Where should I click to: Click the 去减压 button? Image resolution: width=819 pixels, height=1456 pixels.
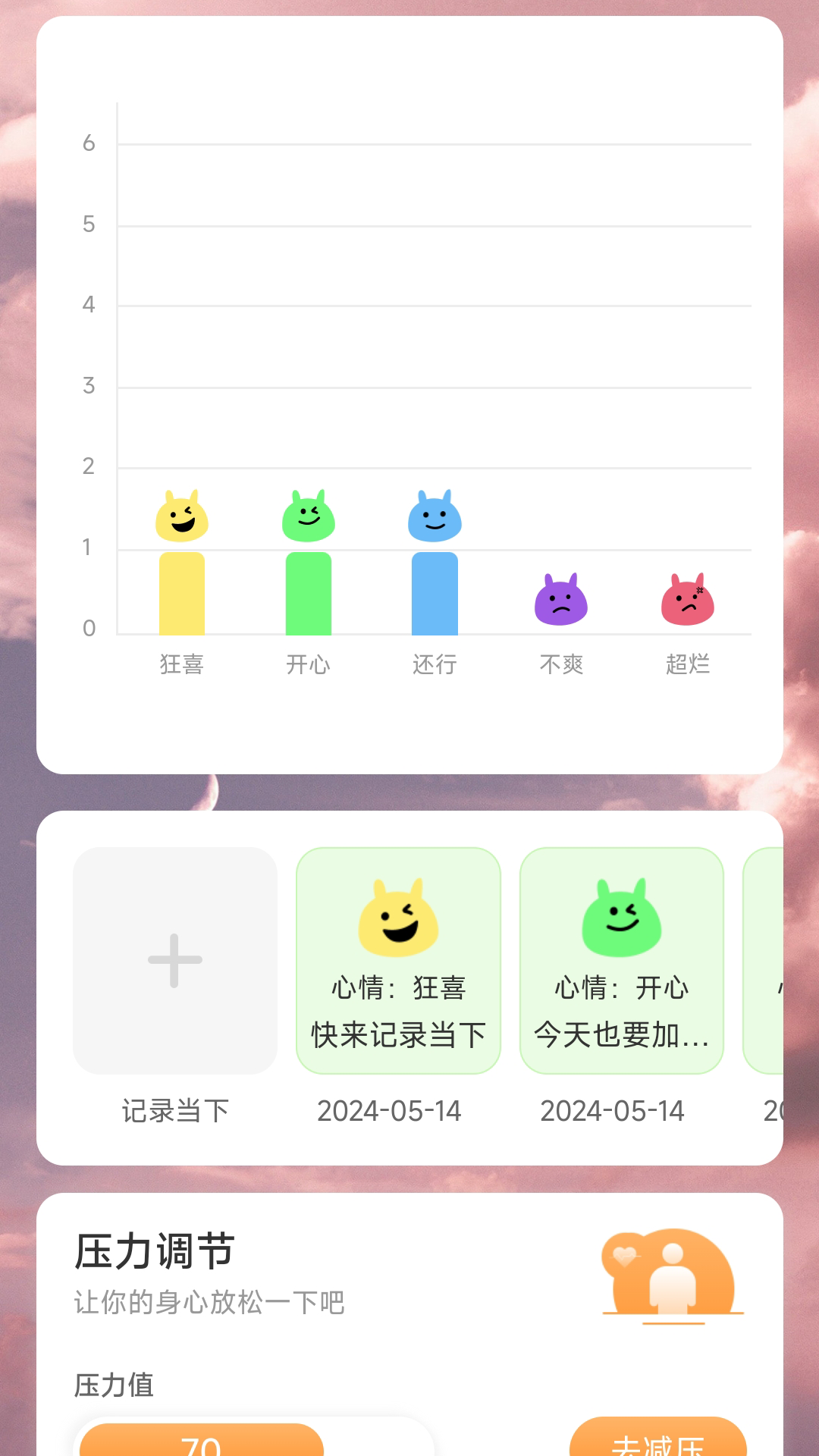coord(660,1445)
